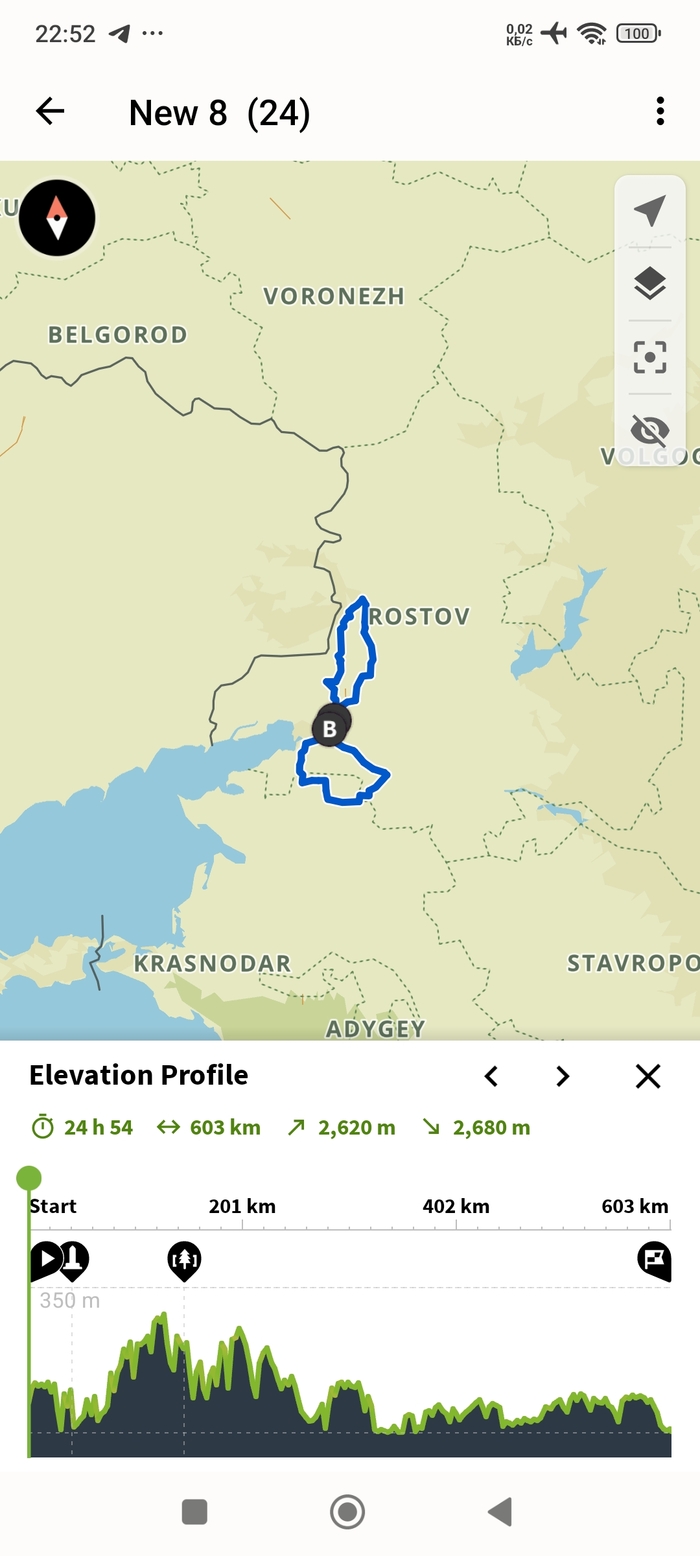This screenshot has height=1556, width=700.
Task: Select waypoint B on the map
Action: click(x=329, y=728)
